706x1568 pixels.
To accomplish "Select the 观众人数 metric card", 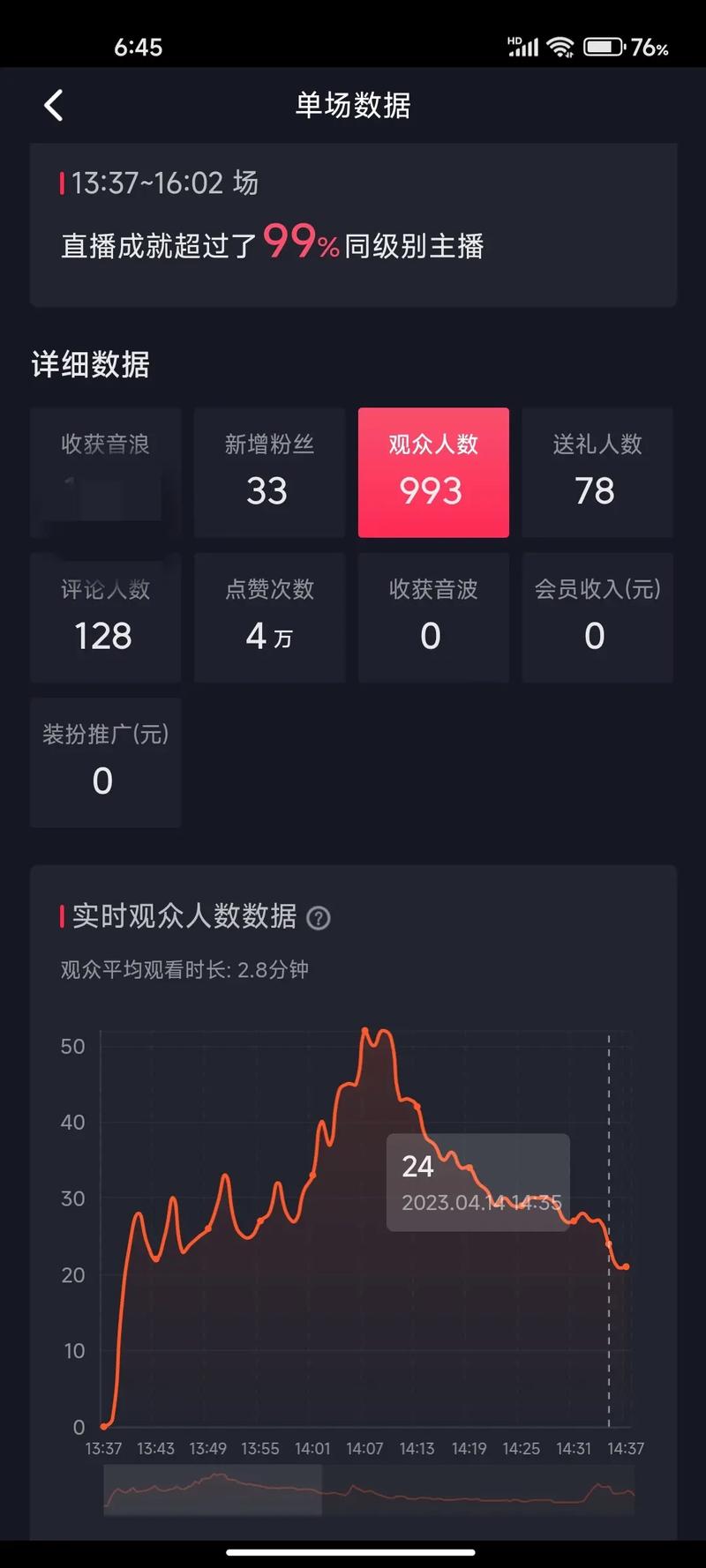I will pos(433,473).
